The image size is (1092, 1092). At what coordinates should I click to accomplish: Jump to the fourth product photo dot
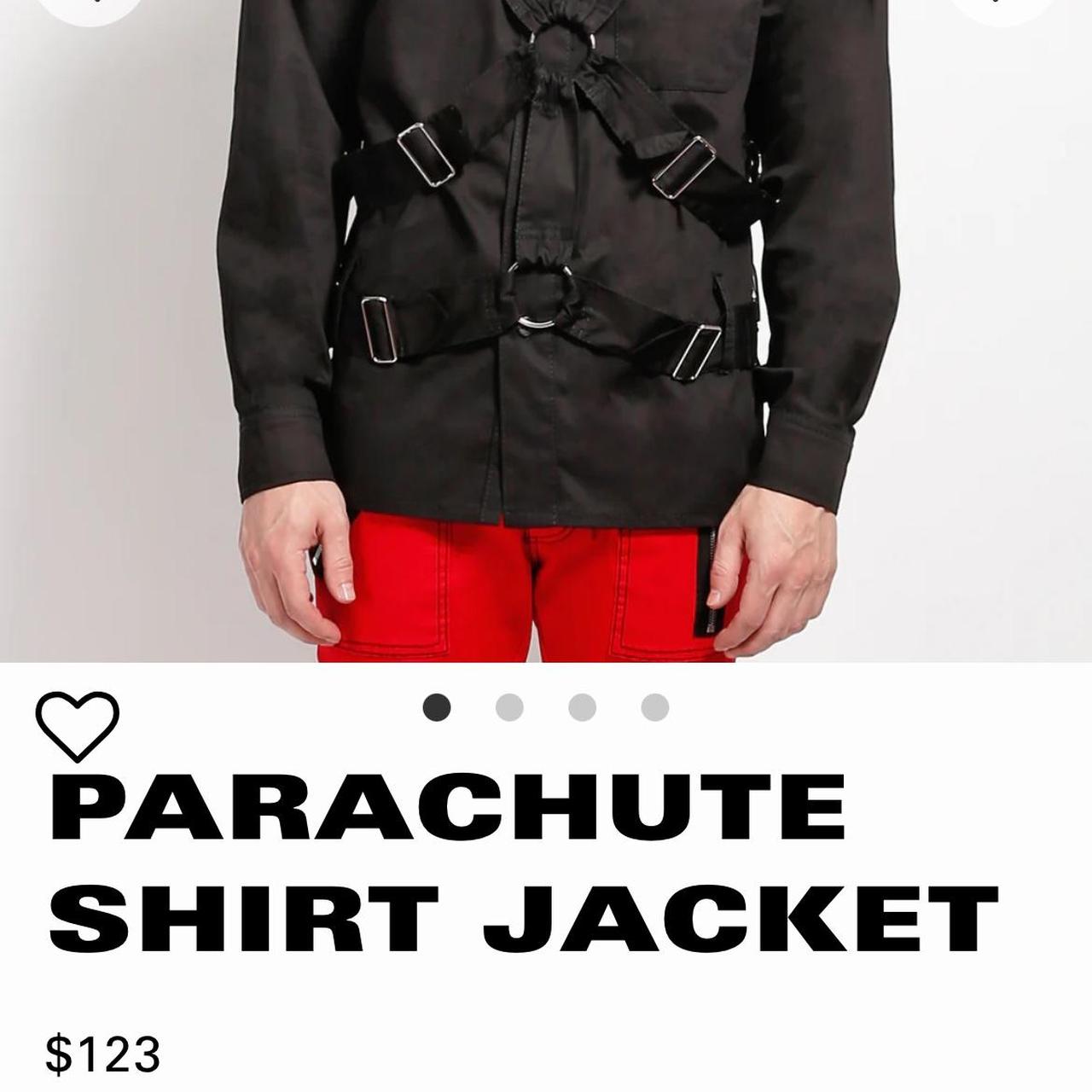pos(654,707)
